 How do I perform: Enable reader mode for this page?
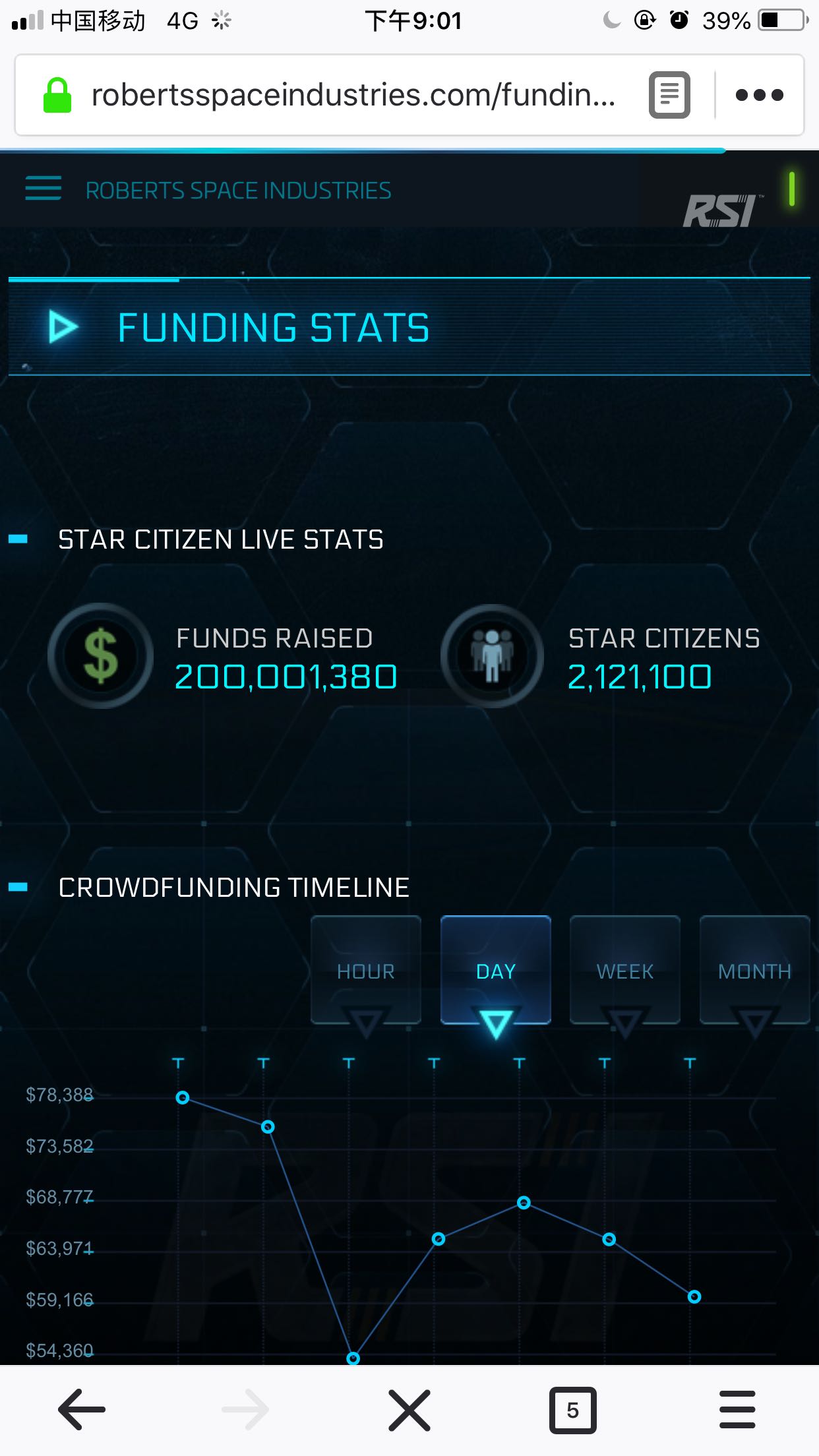point(669,95)
